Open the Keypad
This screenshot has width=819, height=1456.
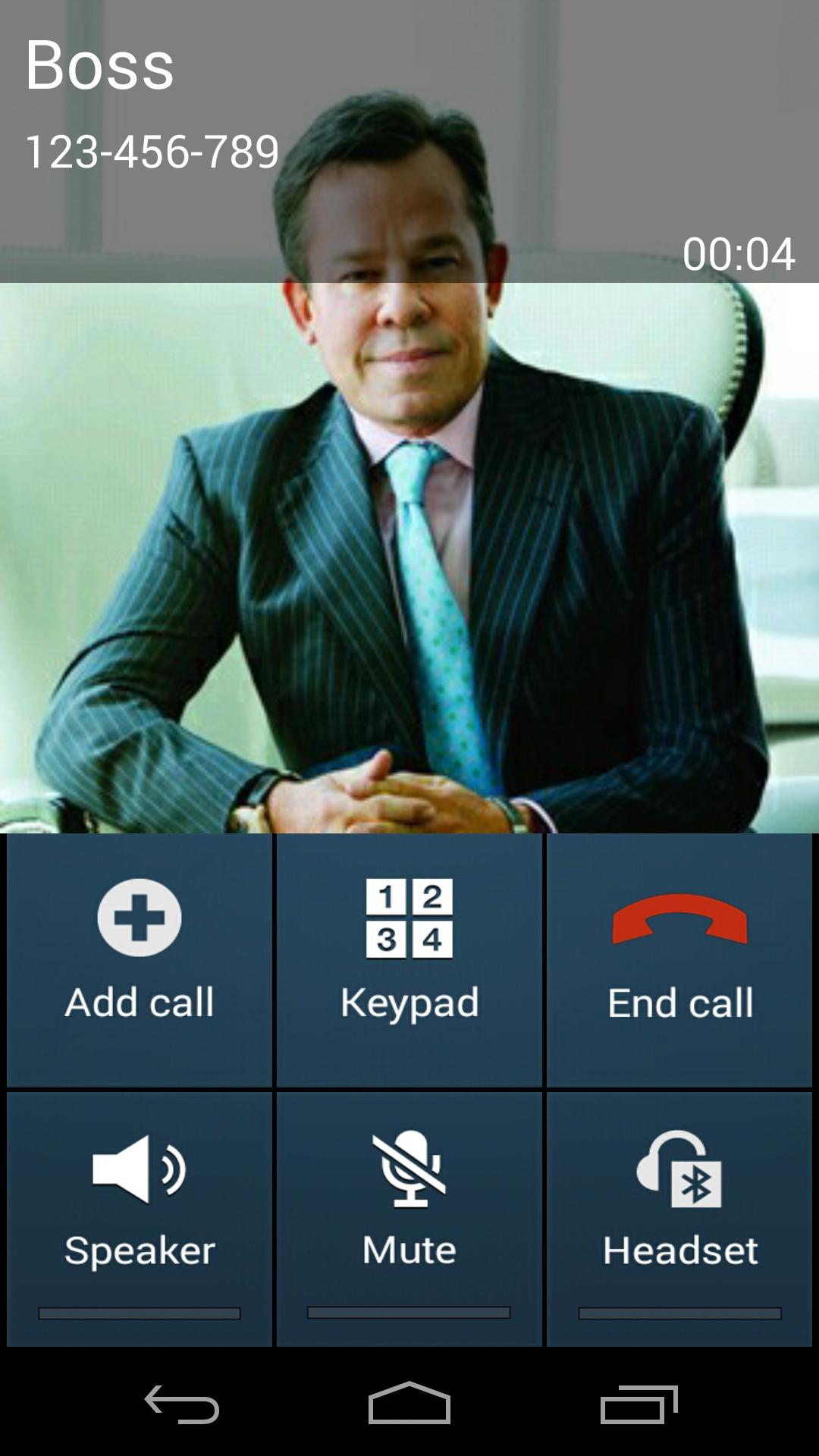tap(409, 960)
